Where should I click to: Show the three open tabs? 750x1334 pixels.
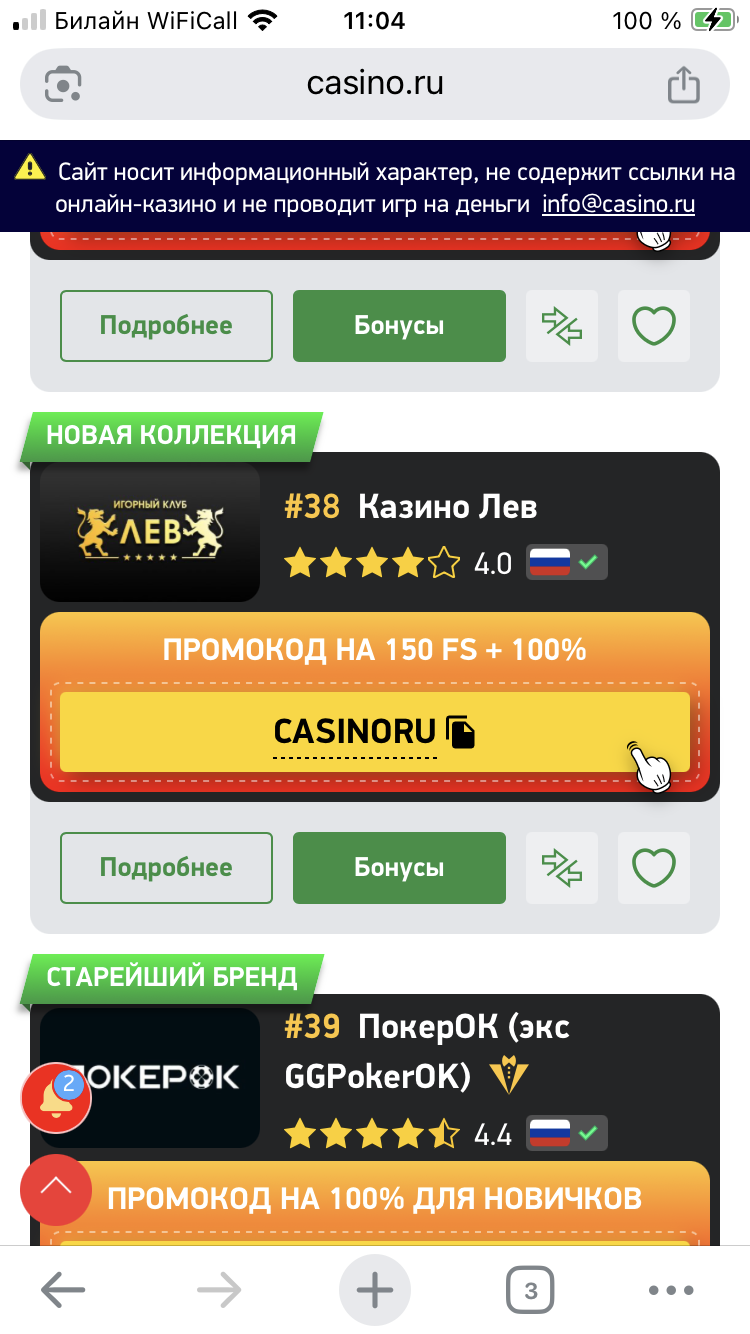tap(530, 1290)
